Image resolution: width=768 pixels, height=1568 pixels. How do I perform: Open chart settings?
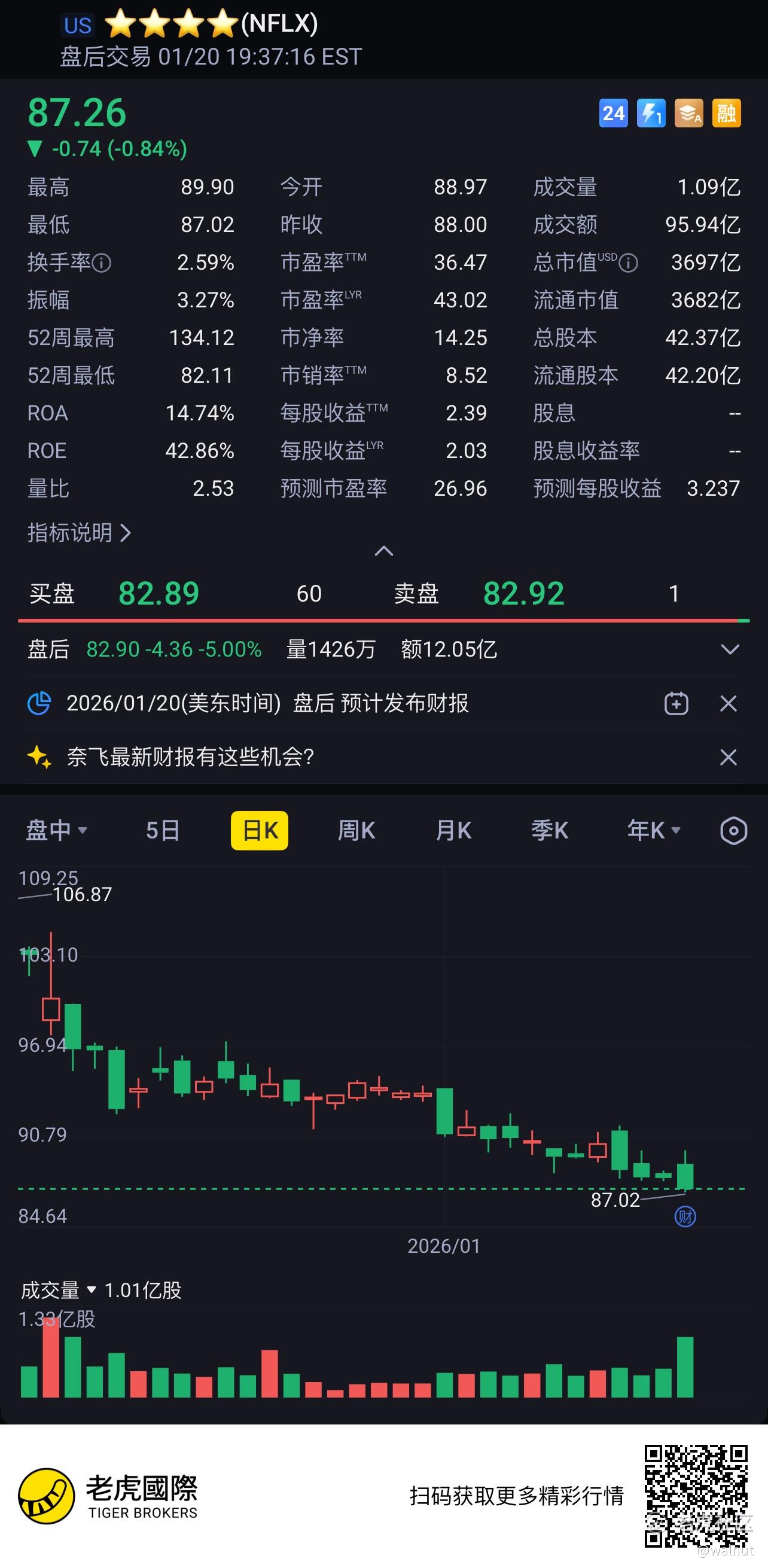[733, 830]
